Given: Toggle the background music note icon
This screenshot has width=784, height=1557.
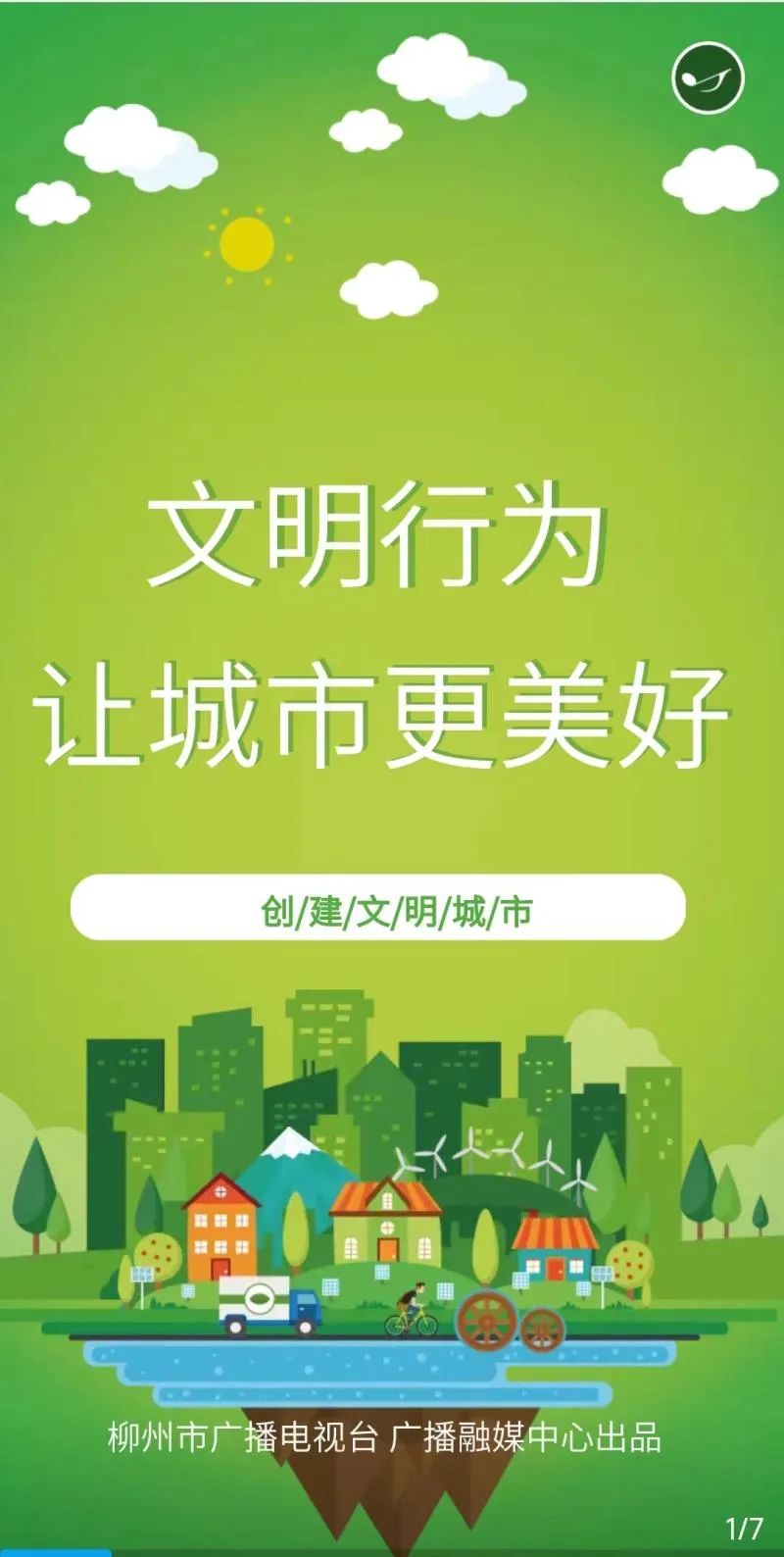Looking at the screenshot, I should (x=708, y=77).
